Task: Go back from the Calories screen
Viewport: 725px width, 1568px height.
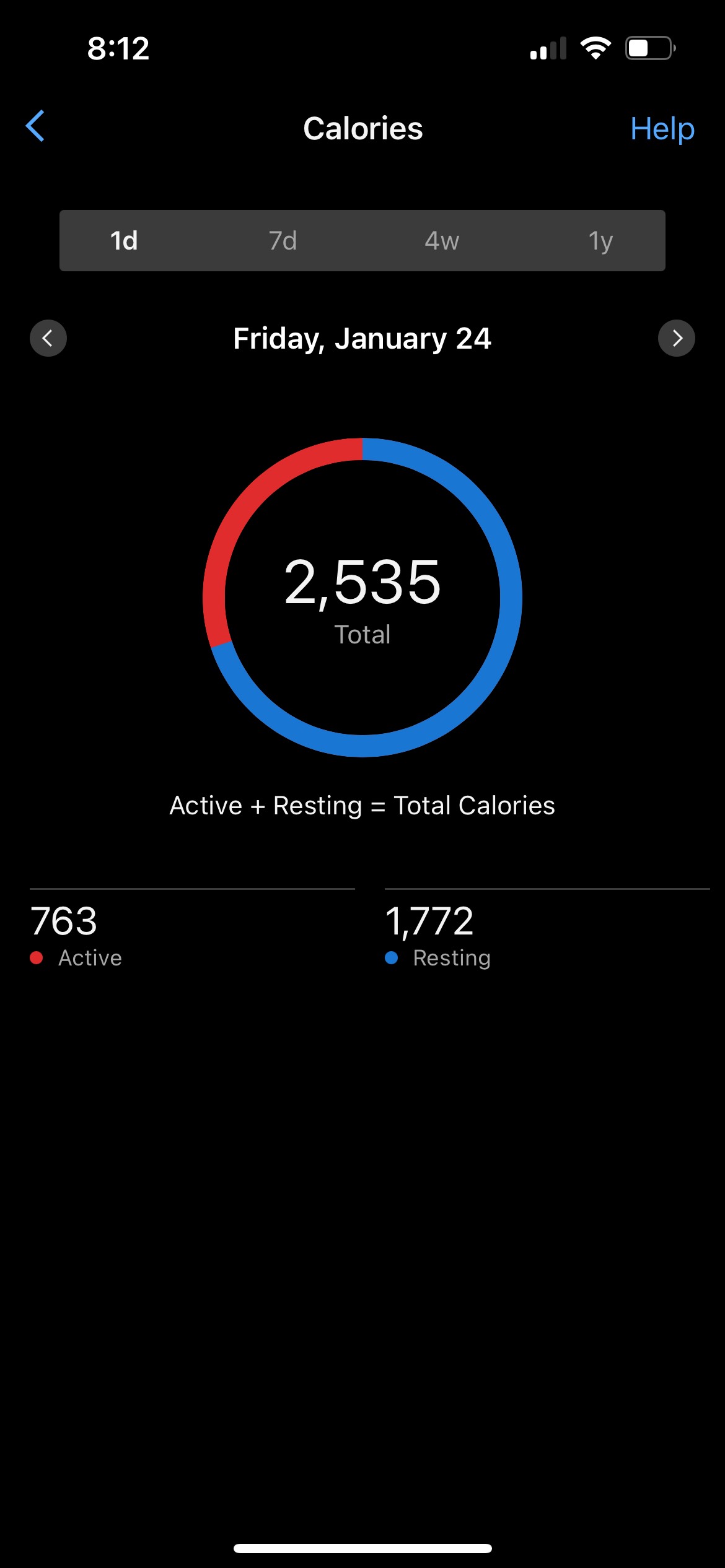Action: coord(35,126)
